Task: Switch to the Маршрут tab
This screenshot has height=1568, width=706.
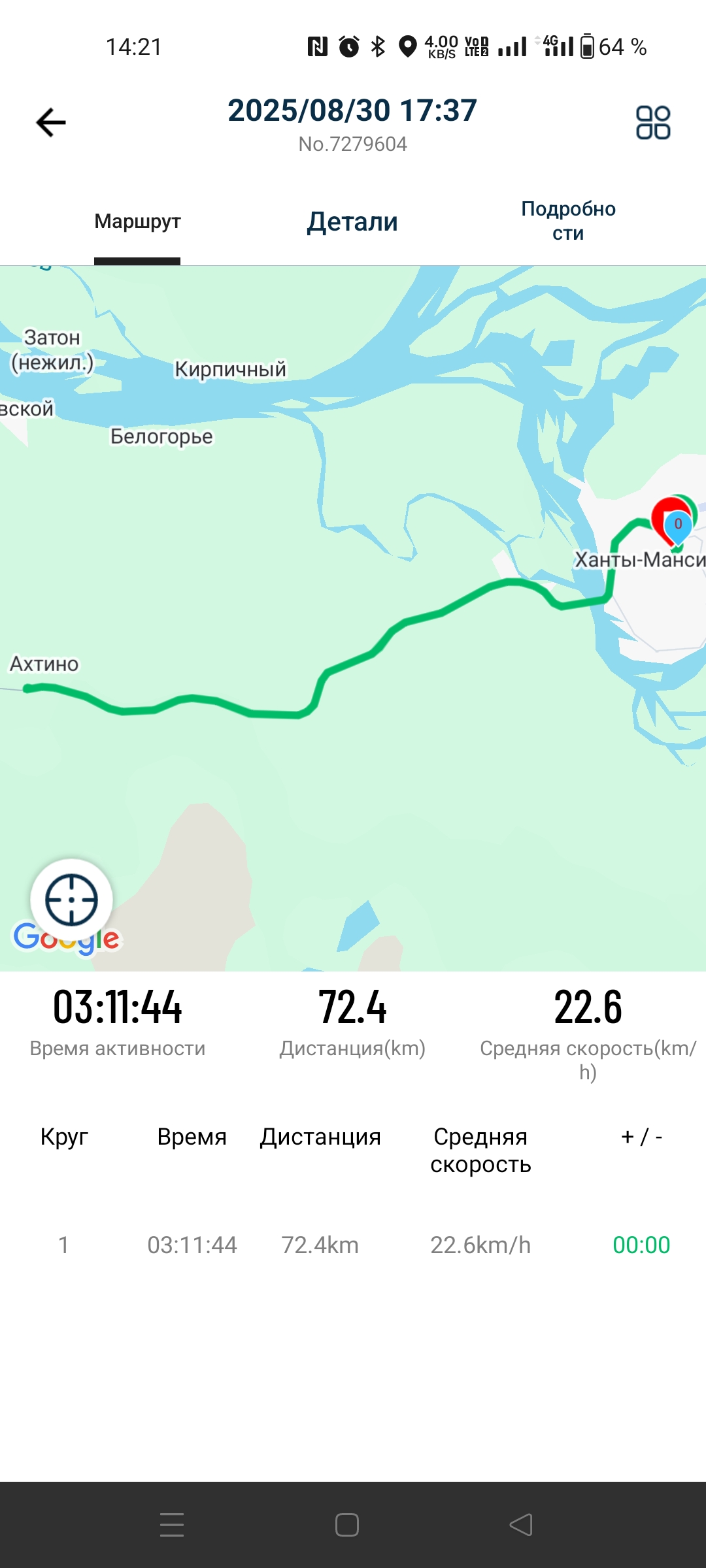Action: (x=137, y=221)
